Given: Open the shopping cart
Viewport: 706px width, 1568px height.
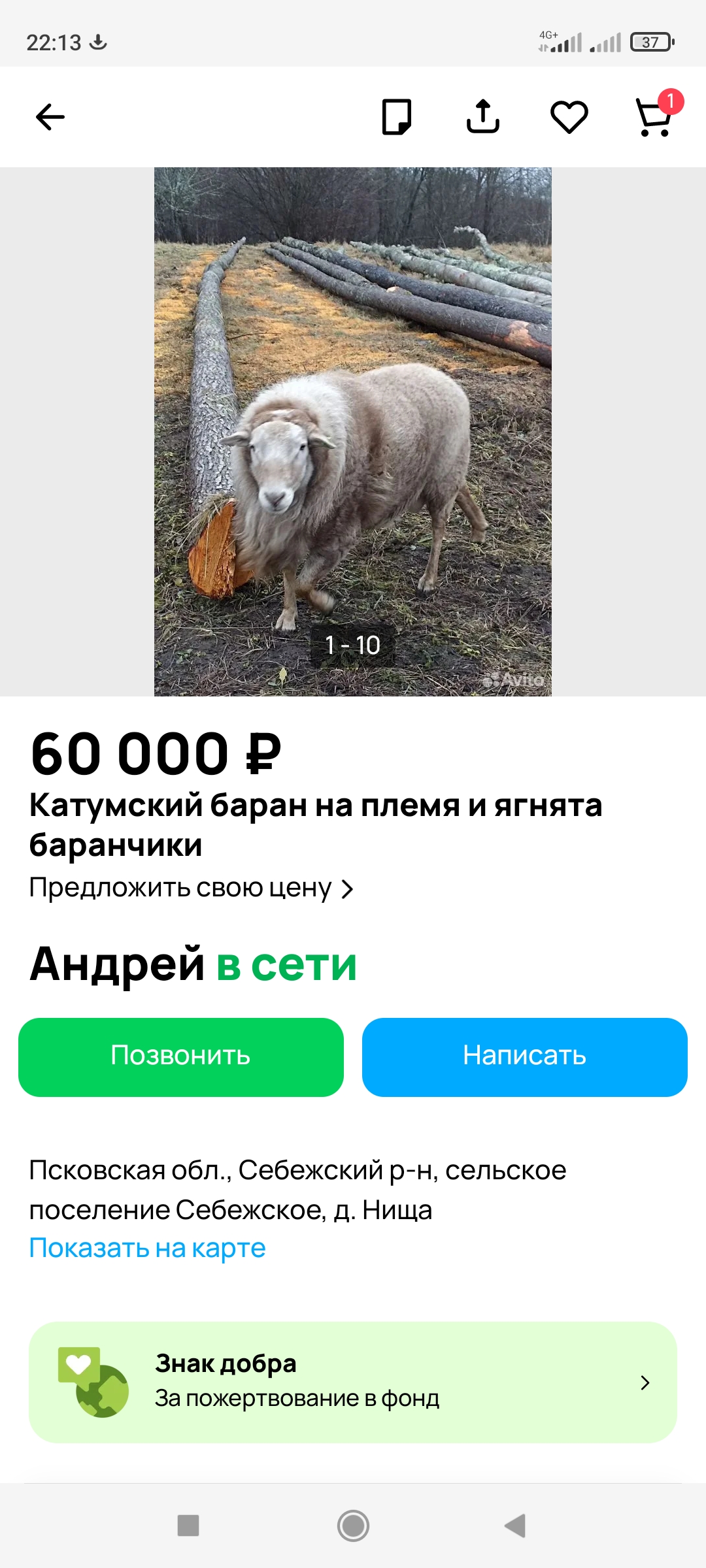Looking at the screenshot, I should pyautogui.click(x=654, y=118).
